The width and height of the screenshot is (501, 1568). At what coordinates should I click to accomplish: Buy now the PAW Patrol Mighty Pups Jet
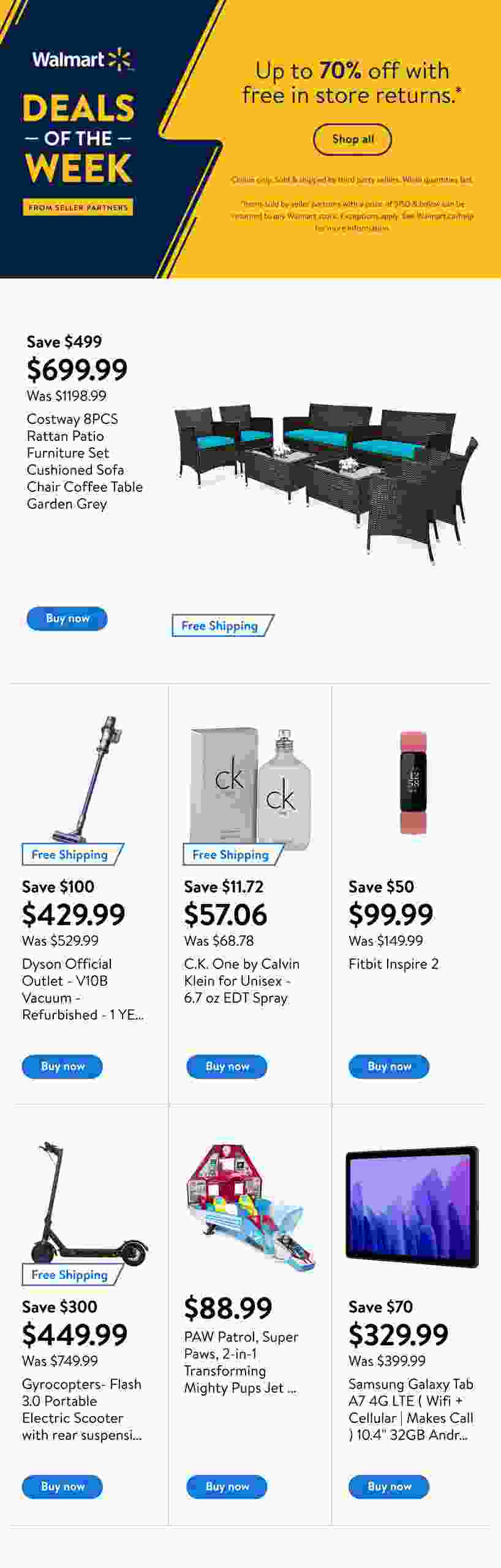coord(227,1486)
